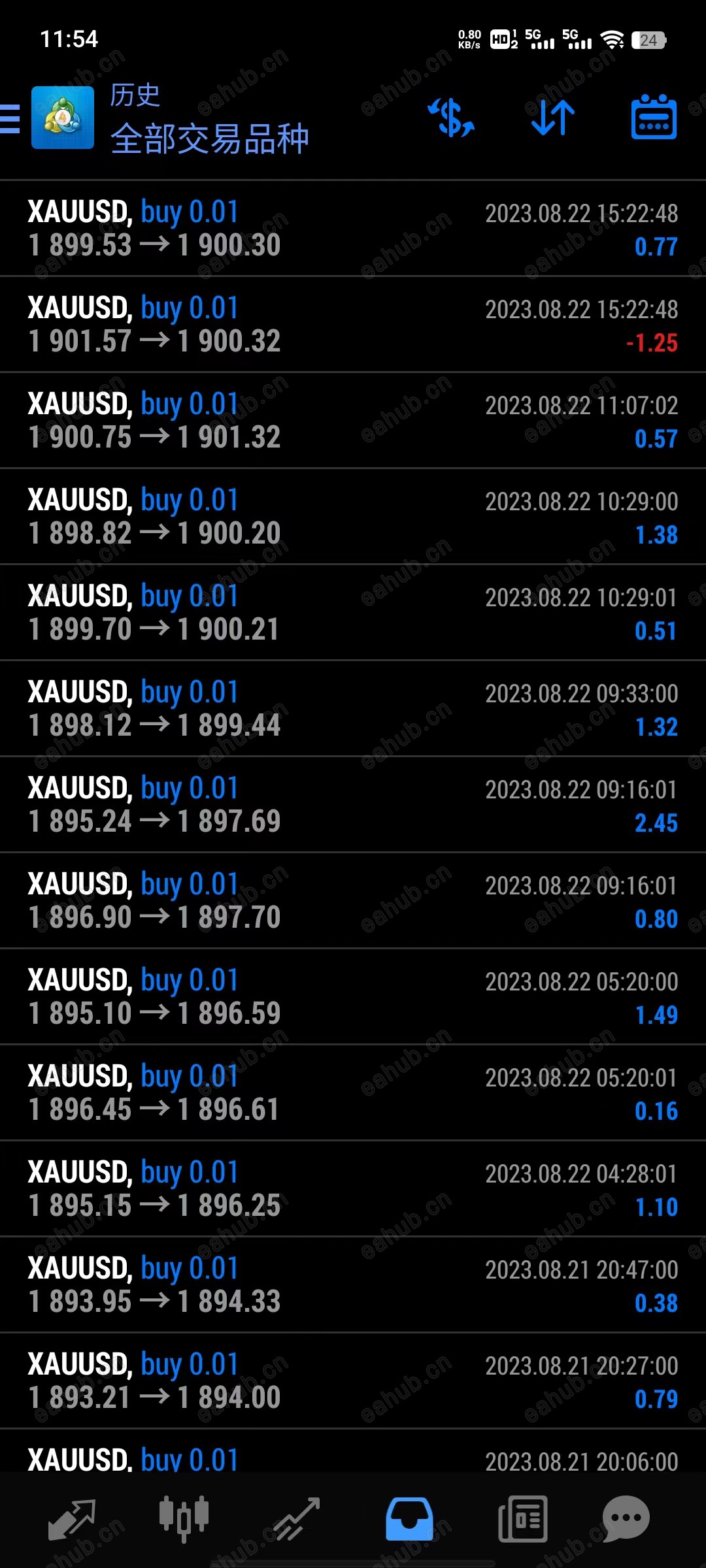Open the trade with 2.45 profit
Viewport: 706px width, 1568px height.
click(x=353, y=805)
